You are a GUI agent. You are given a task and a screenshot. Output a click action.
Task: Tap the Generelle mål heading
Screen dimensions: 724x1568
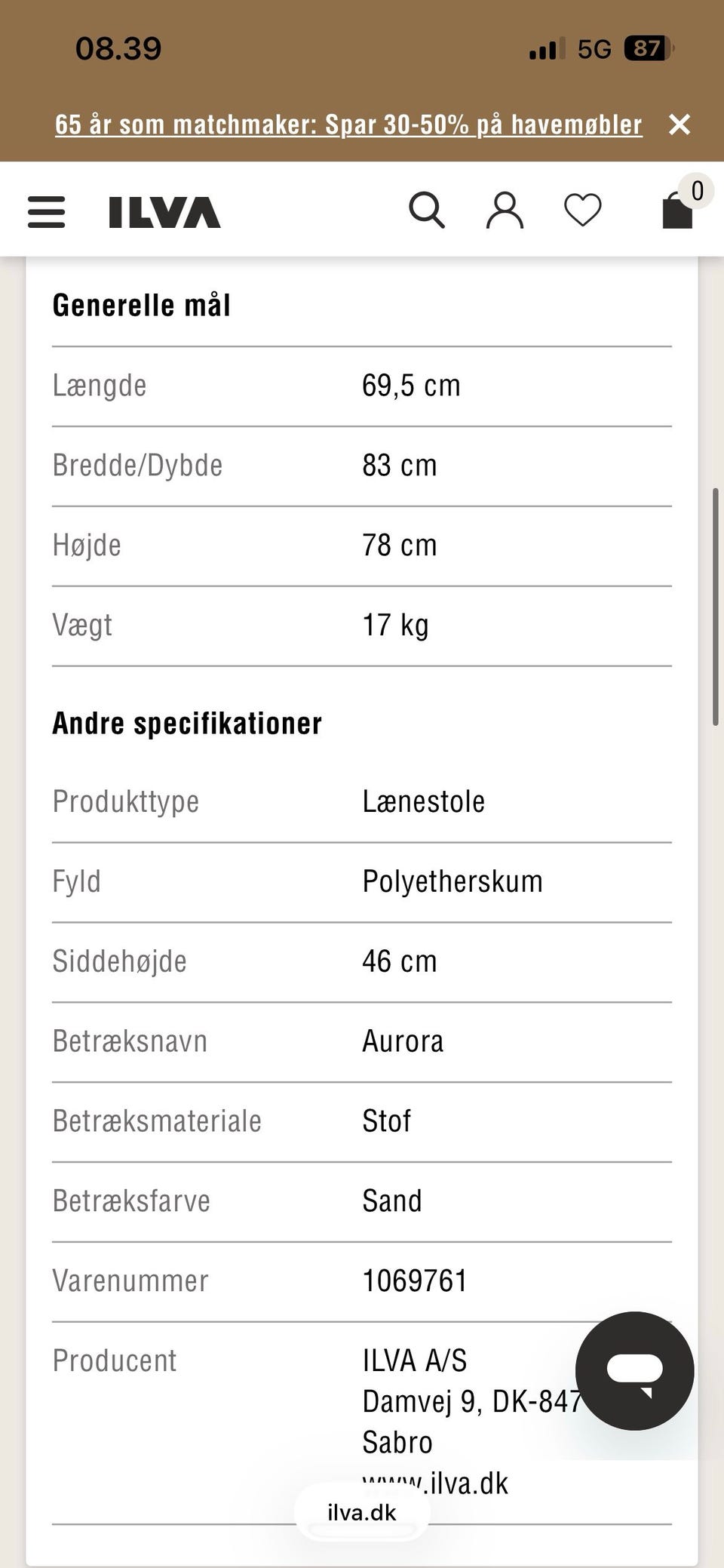point(142,305)
